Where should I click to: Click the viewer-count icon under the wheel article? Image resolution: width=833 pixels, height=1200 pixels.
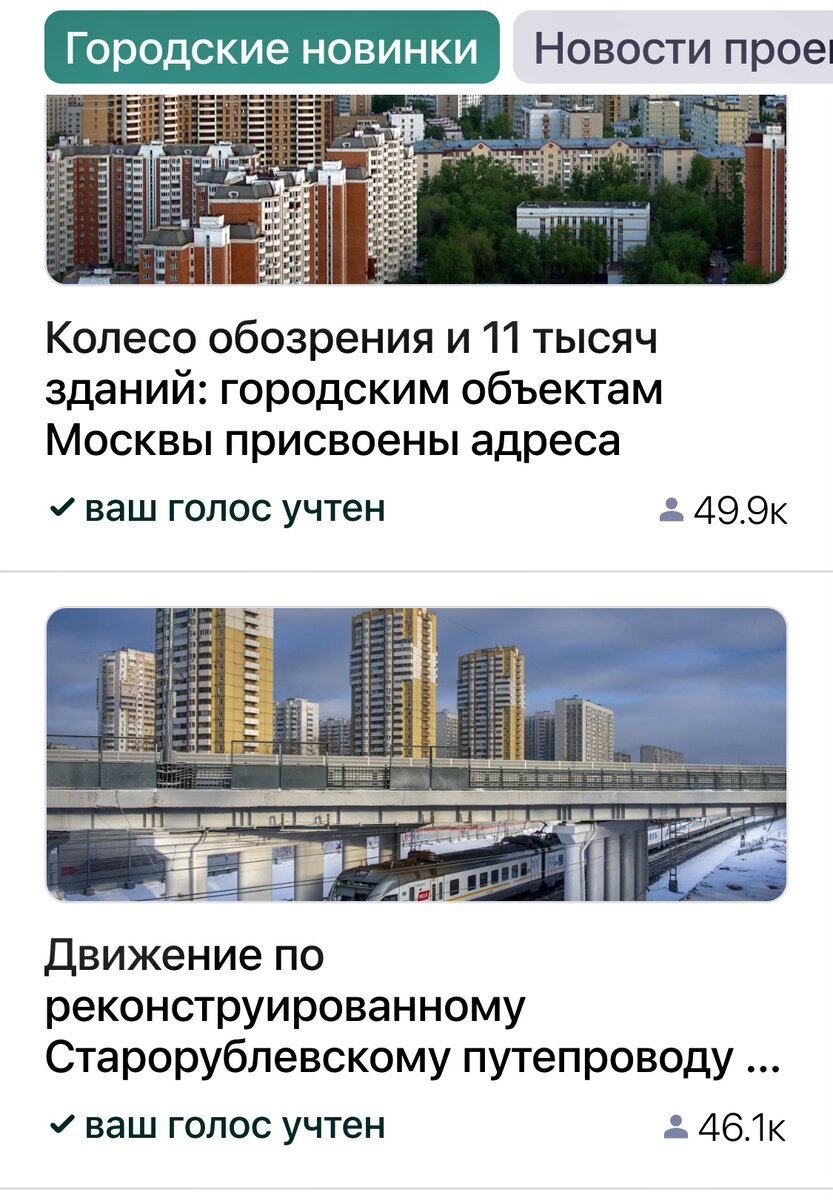click(x=673, y=511)
